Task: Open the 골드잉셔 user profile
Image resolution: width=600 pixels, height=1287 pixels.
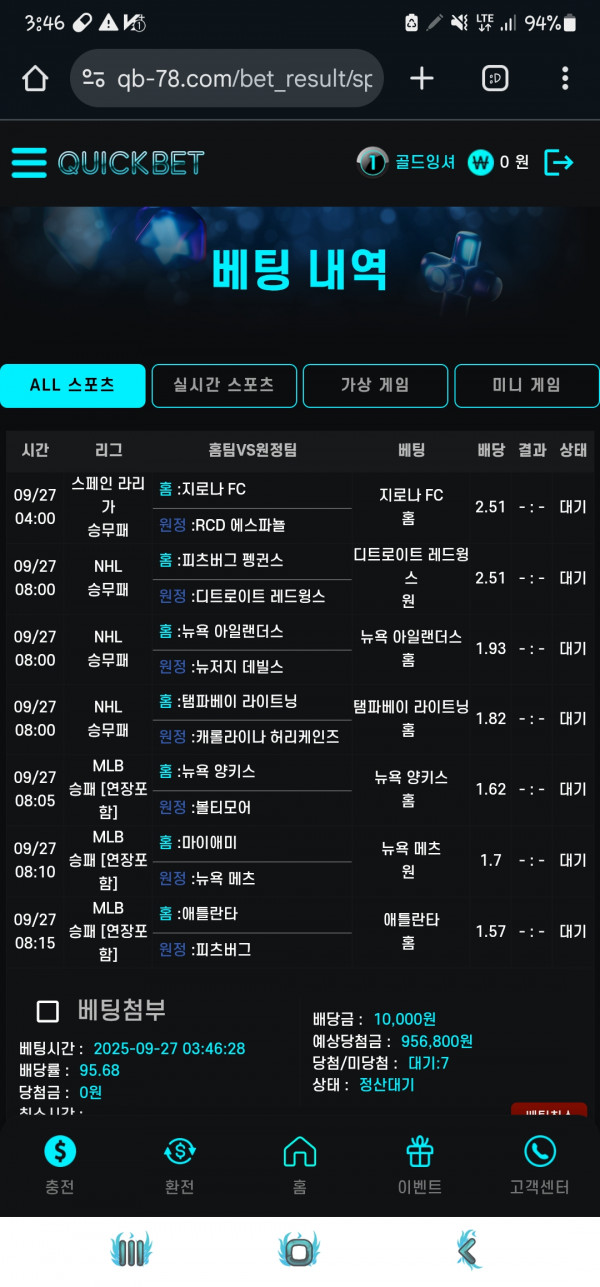Action: tap(407, 162)
